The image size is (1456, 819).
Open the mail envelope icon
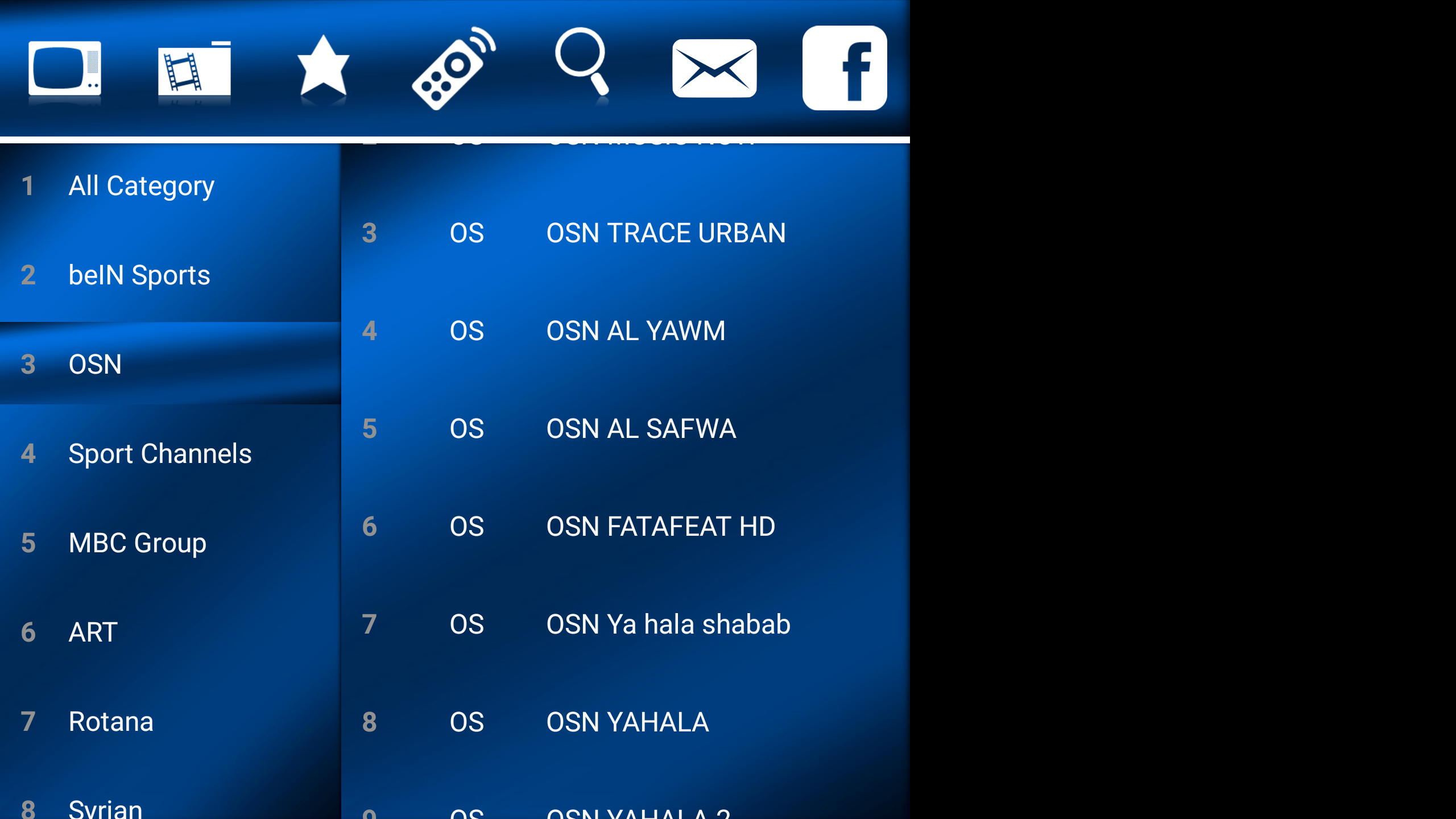point(714,68)
